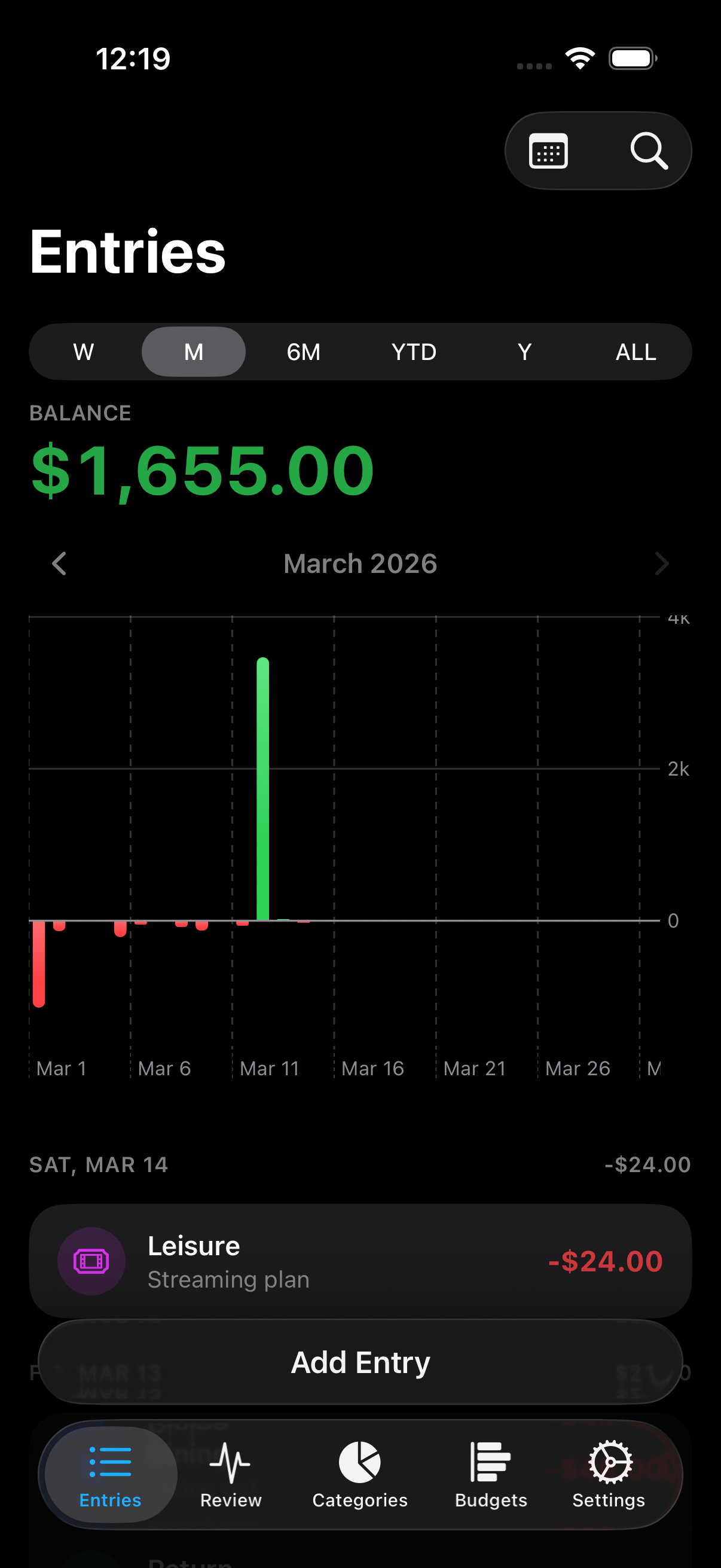The width and height of the screenshot is (721, 1568).
Task: Switch to the Y time range
Action: [x=524, y=352]
